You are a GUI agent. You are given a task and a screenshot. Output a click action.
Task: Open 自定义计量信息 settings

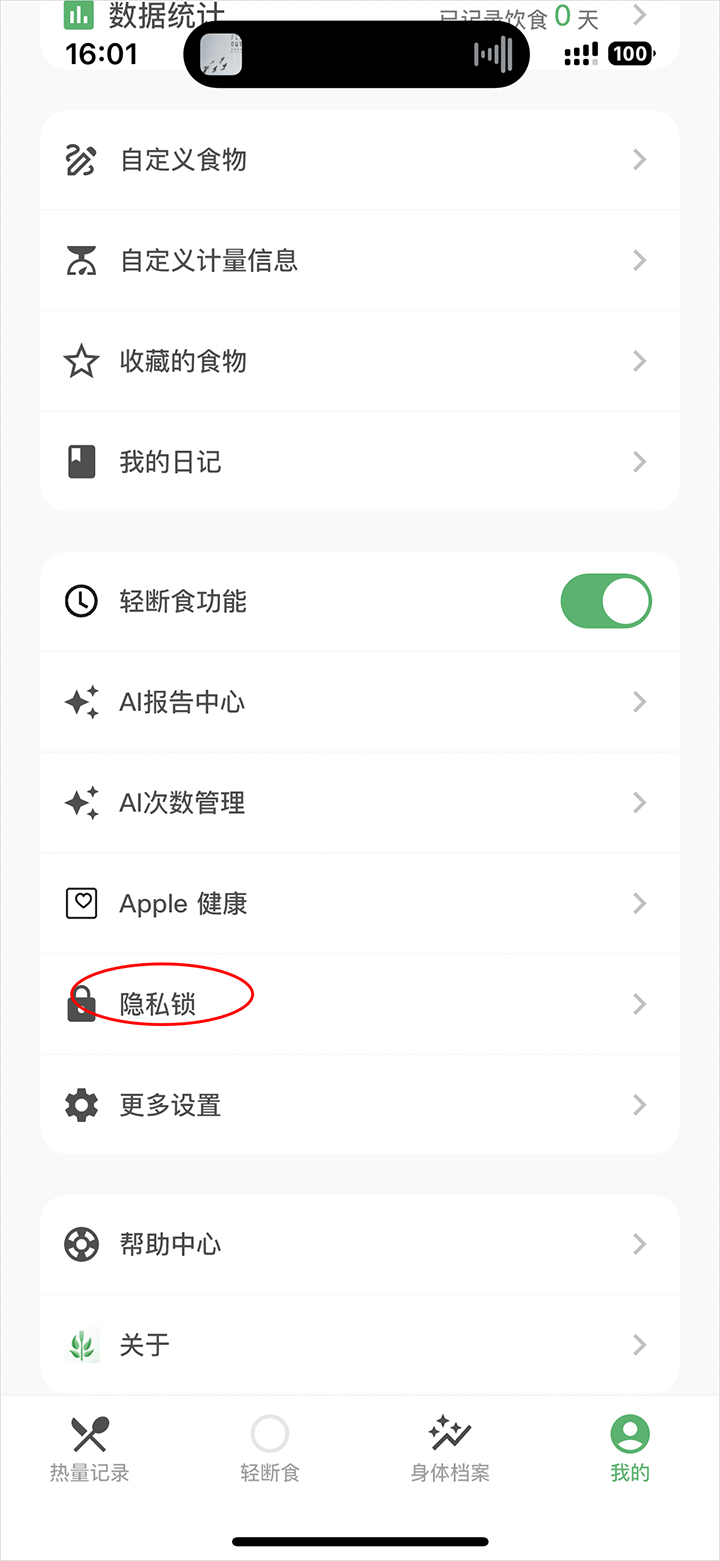pos(360,261)
